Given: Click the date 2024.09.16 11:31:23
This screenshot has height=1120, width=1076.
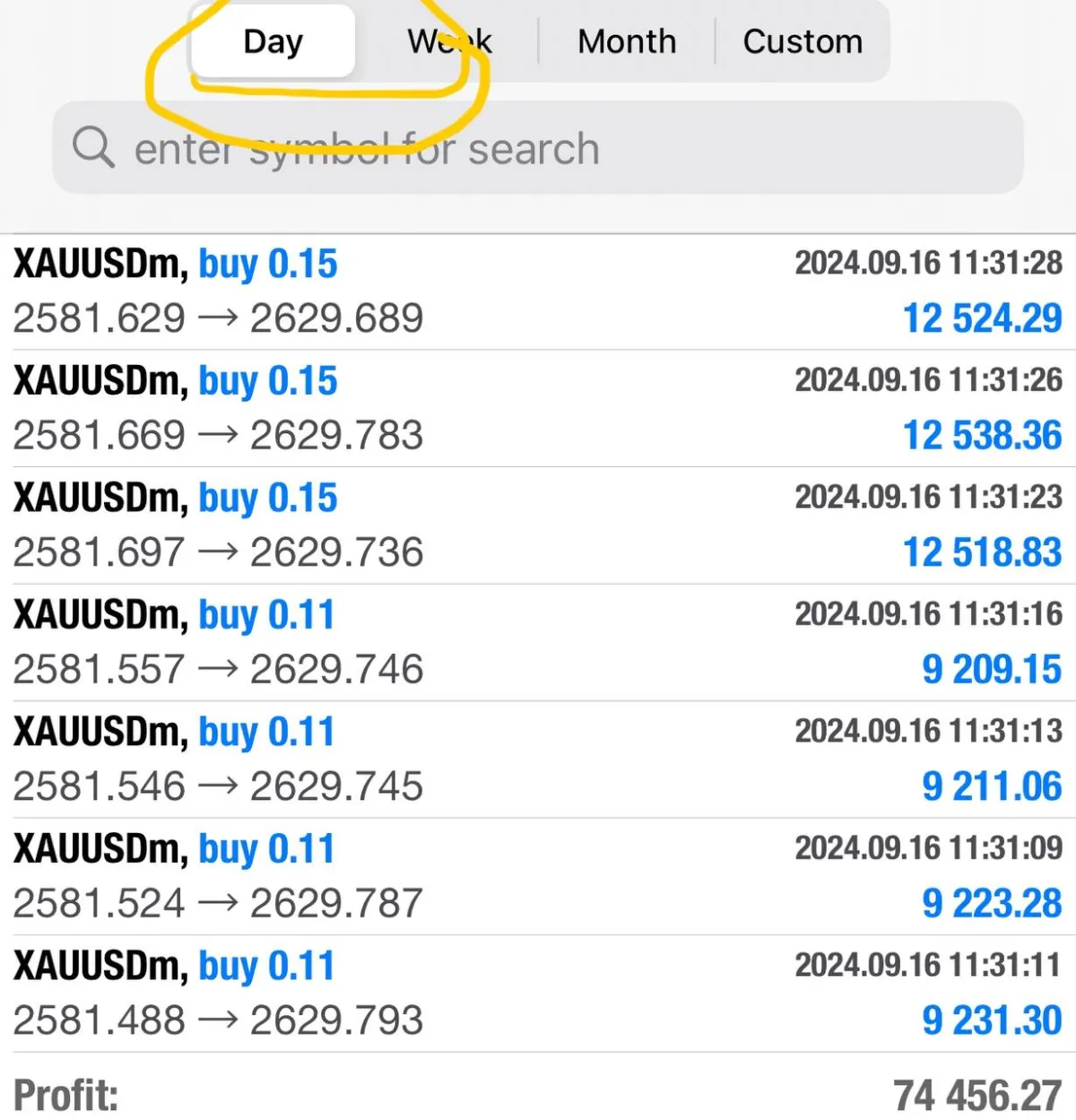Looking at the screenshot, I should 928,498.
